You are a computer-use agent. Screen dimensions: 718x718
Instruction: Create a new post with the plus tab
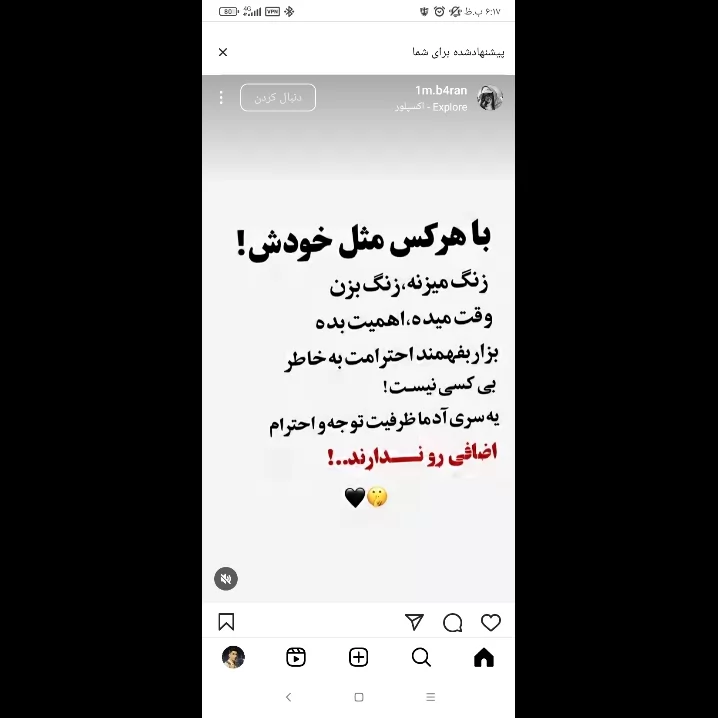tap(359, 657)
